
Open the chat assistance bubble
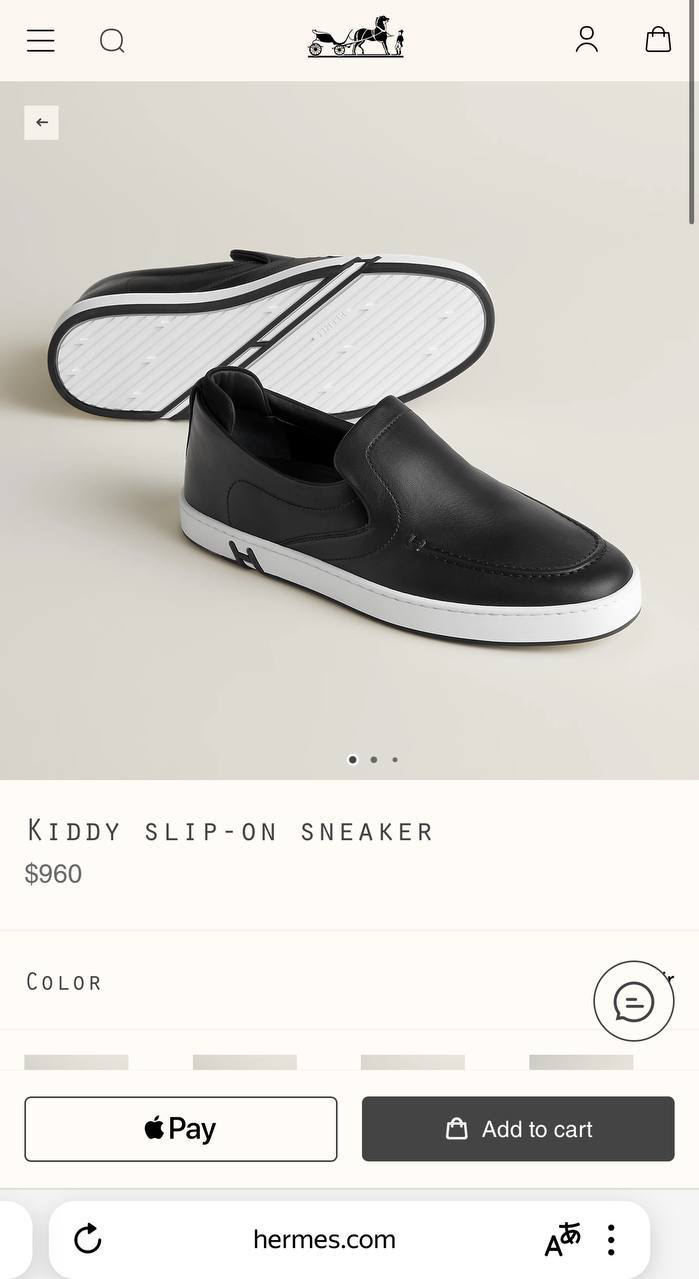tap(634, 1001)
